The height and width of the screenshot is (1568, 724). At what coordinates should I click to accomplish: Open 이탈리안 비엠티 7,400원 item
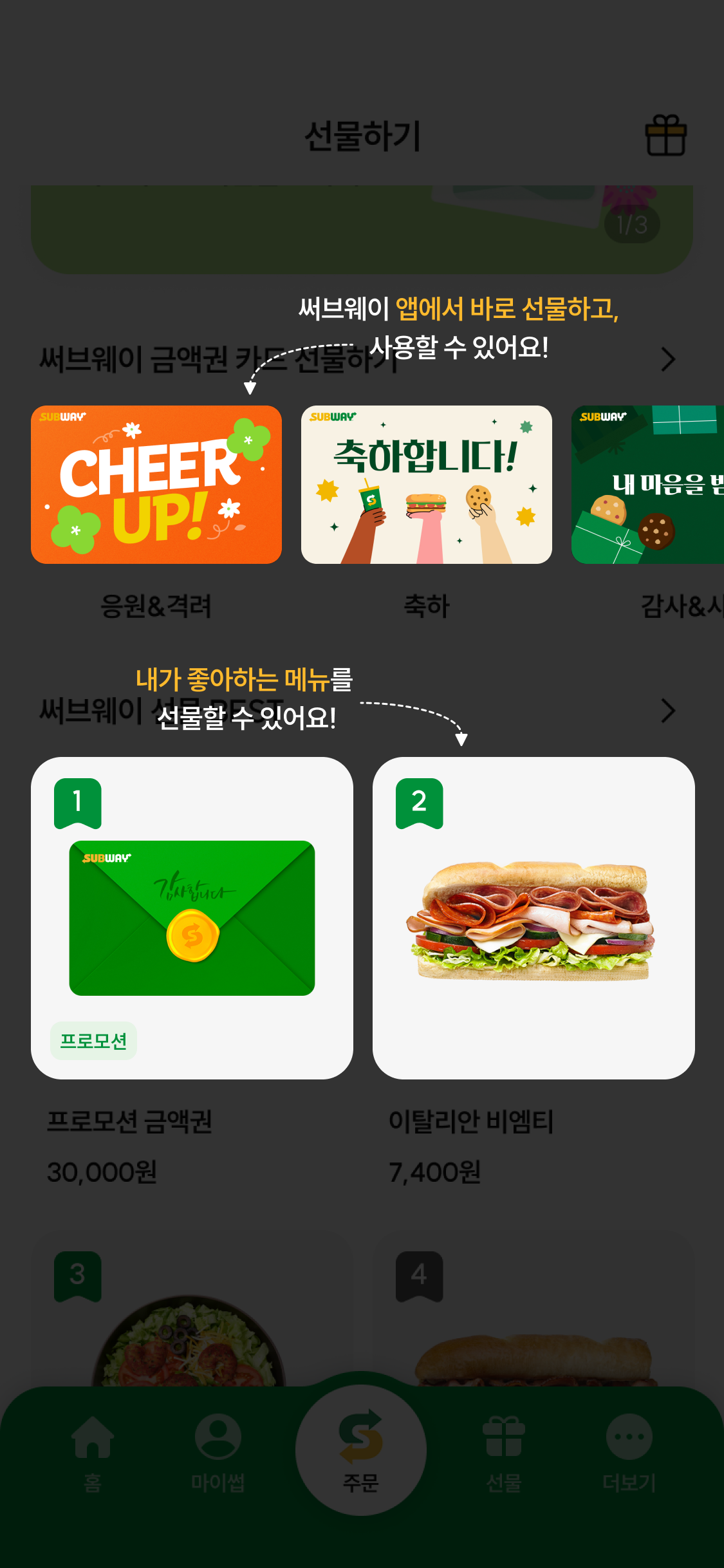click(x=533, y=918)
